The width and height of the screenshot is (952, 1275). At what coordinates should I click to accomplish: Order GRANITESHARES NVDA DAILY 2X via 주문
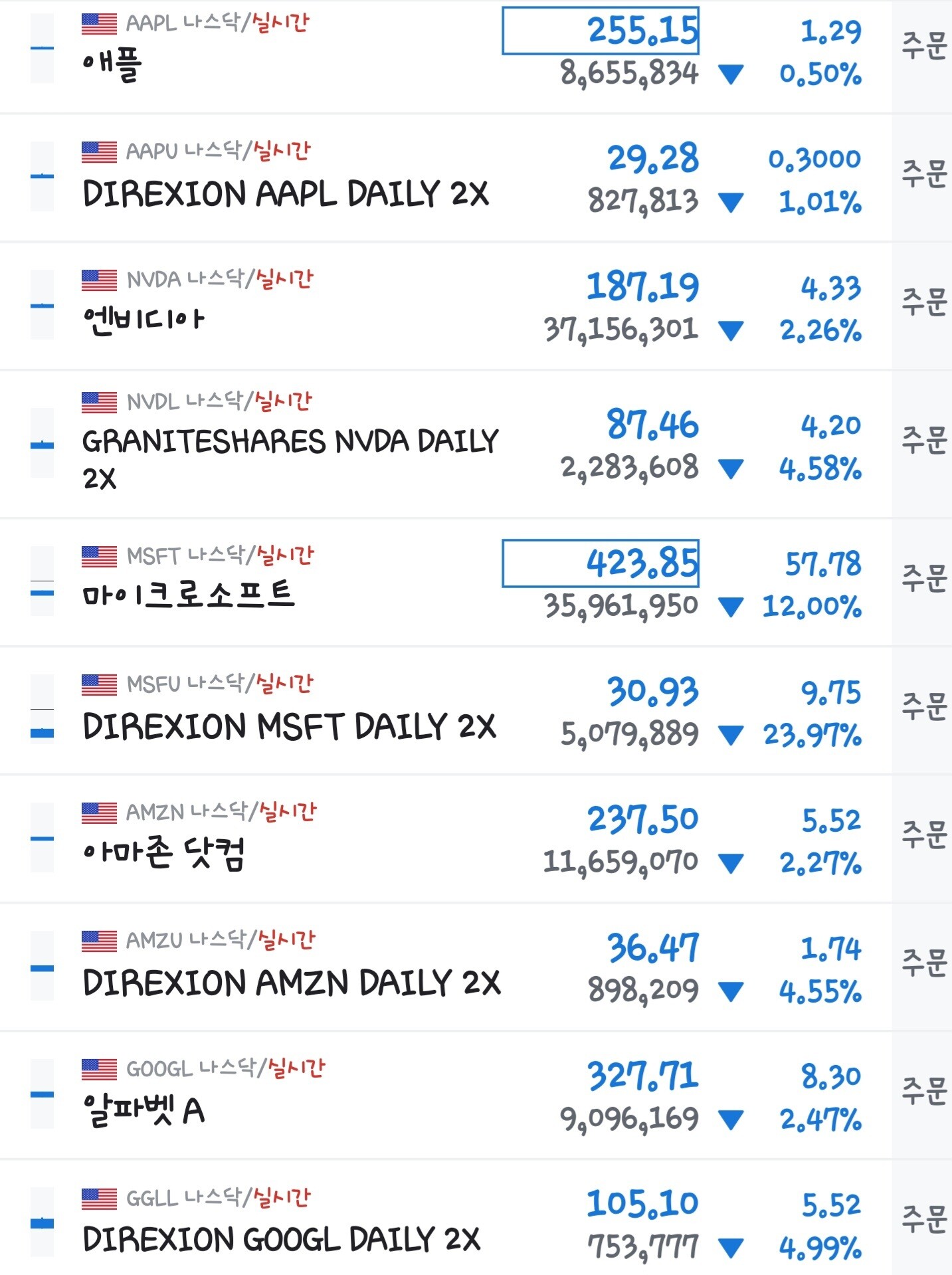pyautogui.click(x=922, y=441)
